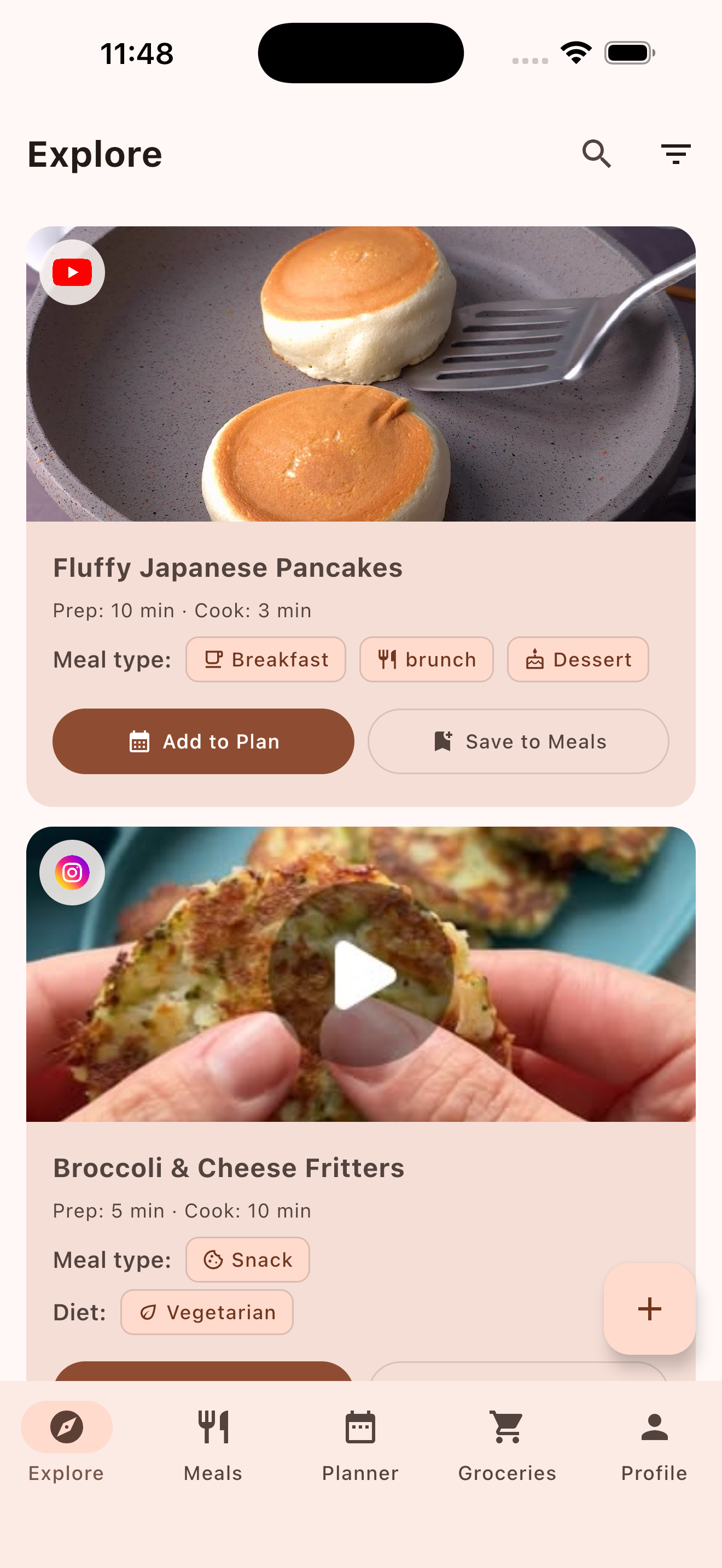Screen dimensions: 722x1568
Task: Open the Fluffy Japanese Pancakes recipe title
Action: [x=227, y=567]
